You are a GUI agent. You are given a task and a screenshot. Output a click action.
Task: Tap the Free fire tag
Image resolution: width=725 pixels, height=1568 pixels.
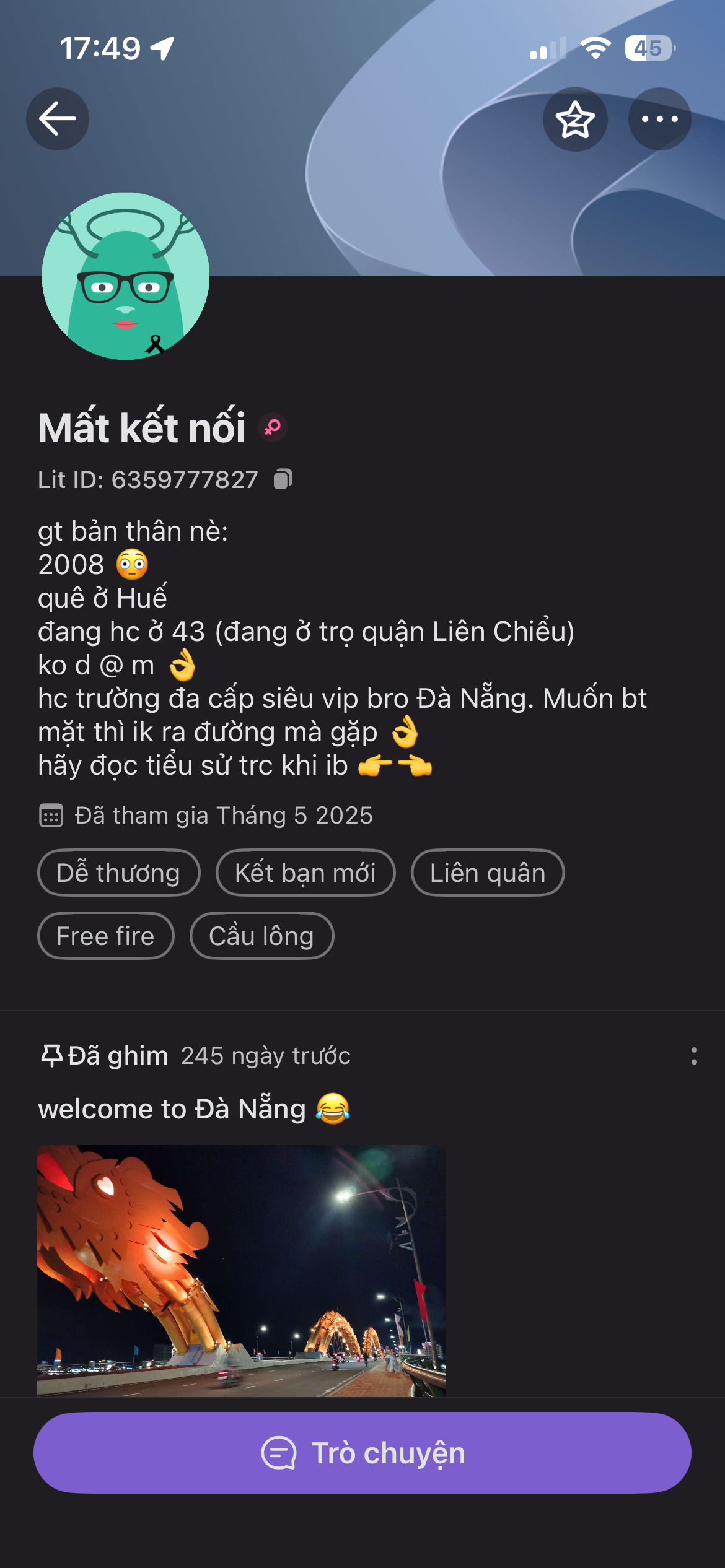pyautogui.click(x=106, y=936)
